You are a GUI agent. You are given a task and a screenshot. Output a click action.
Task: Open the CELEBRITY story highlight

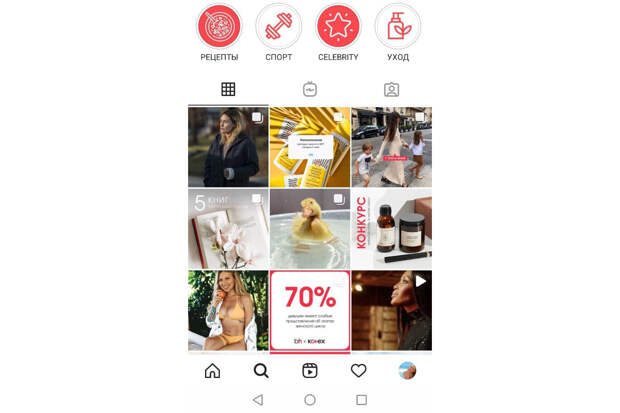[338, 26]
